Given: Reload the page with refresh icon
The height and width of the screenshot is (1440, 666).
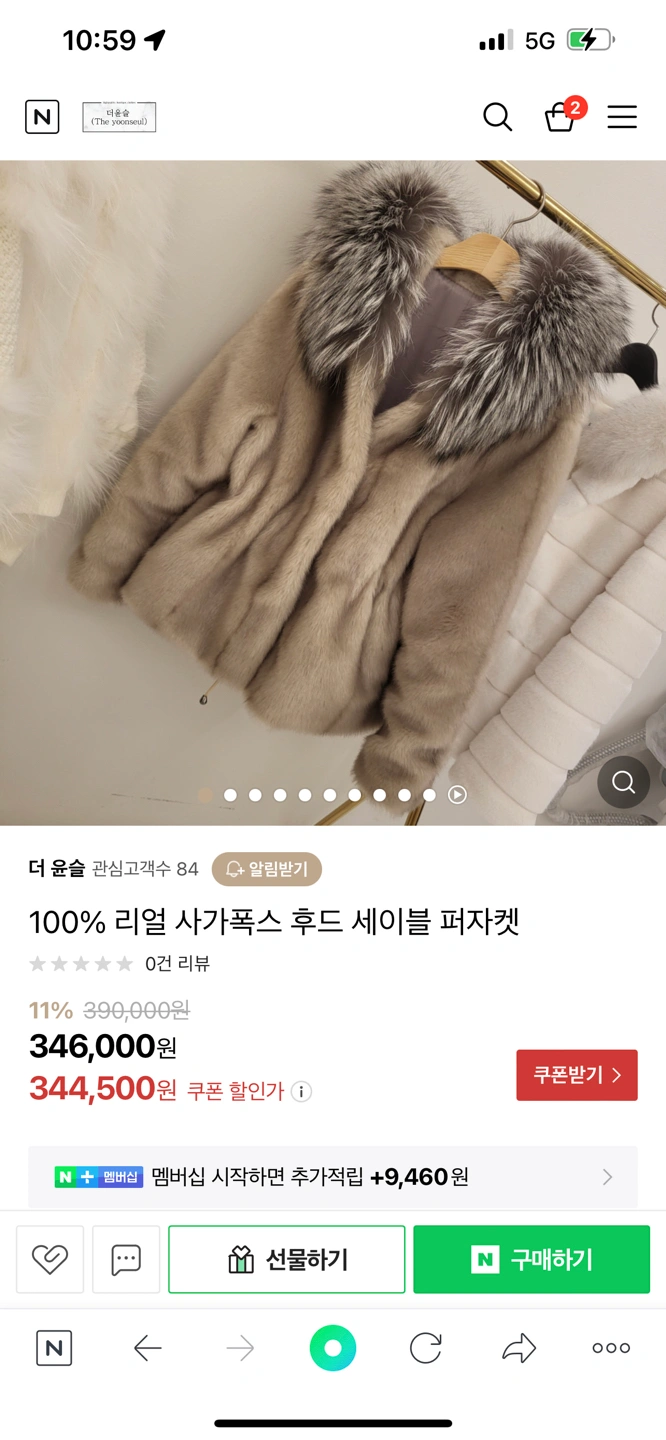Looking at the screenshot, I should coord(426,1348).
